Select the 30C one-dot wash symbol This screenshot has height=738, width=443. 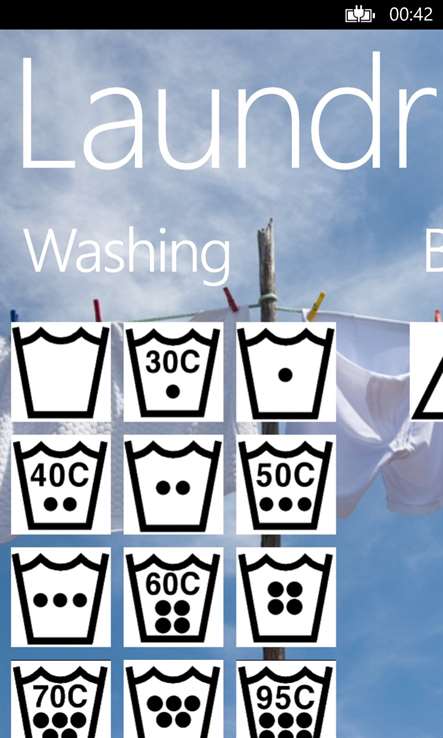[173, 372]
